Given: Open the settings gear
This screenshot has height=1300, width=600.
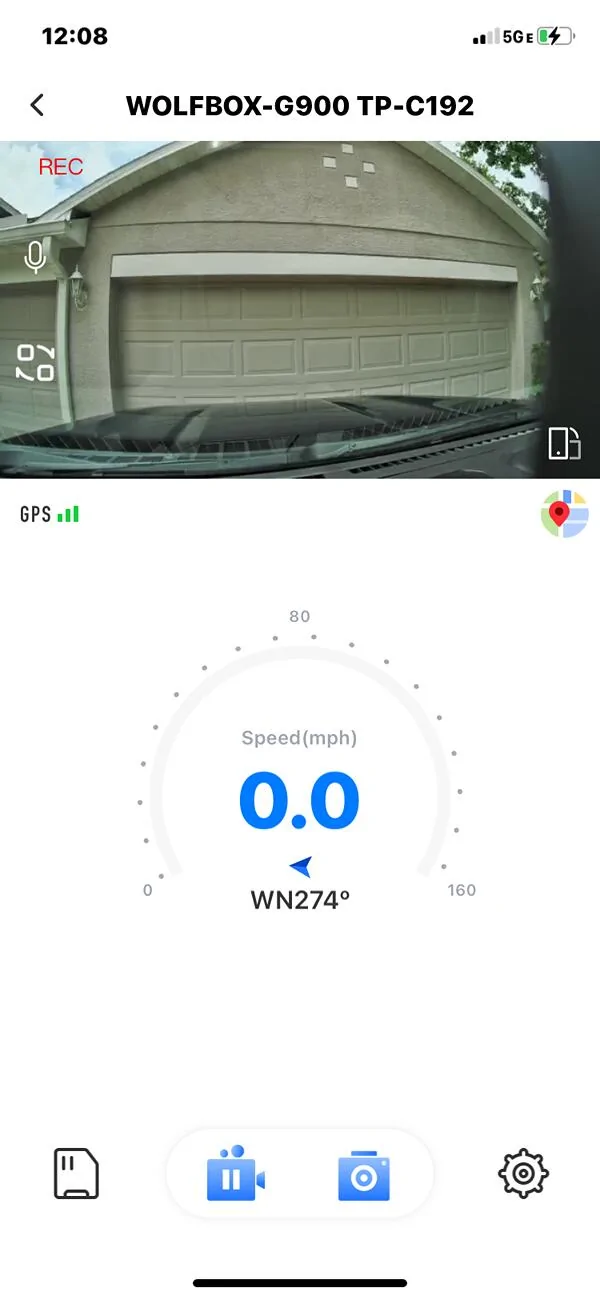Looking at the screenshot, I should point(524,1174).
